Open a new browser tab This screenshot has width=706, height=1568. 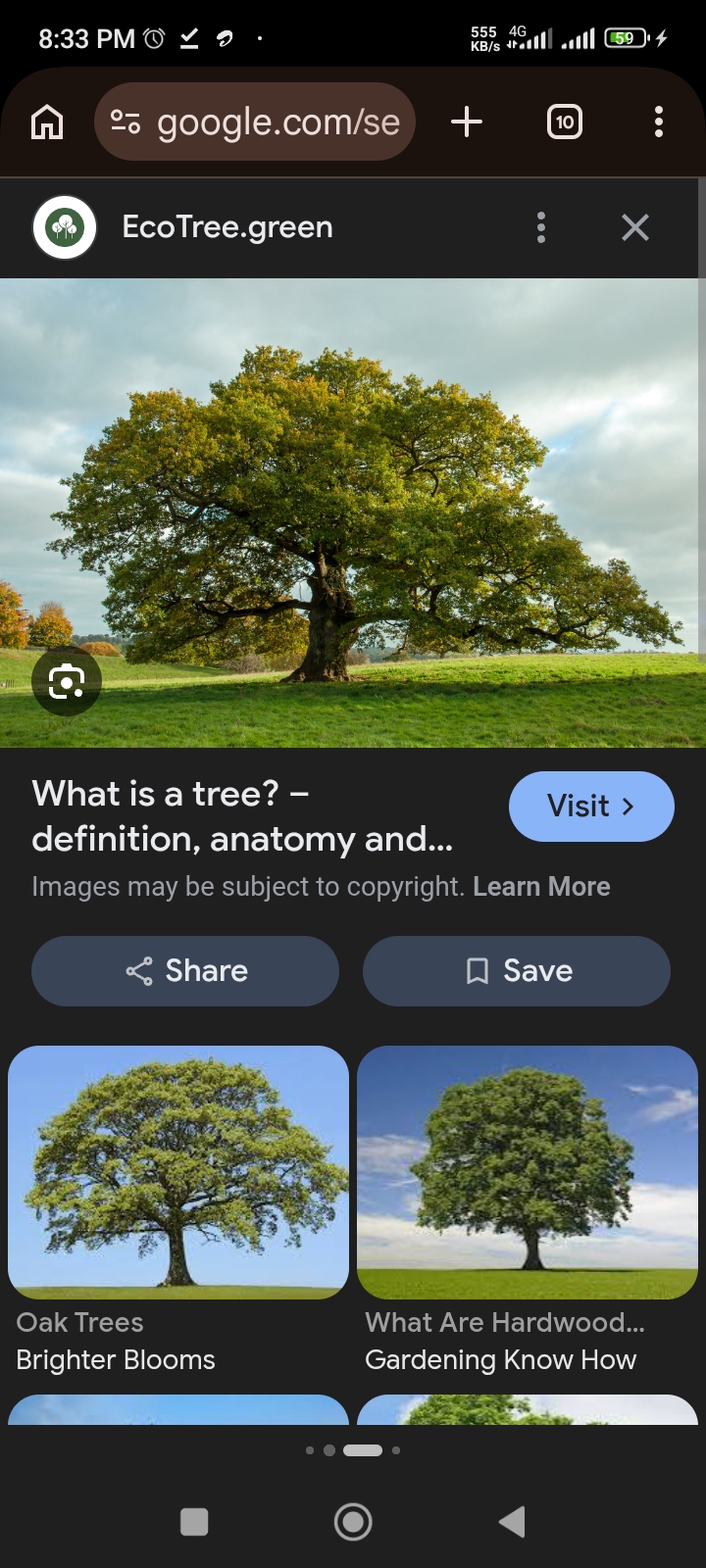tap(467, 122)
